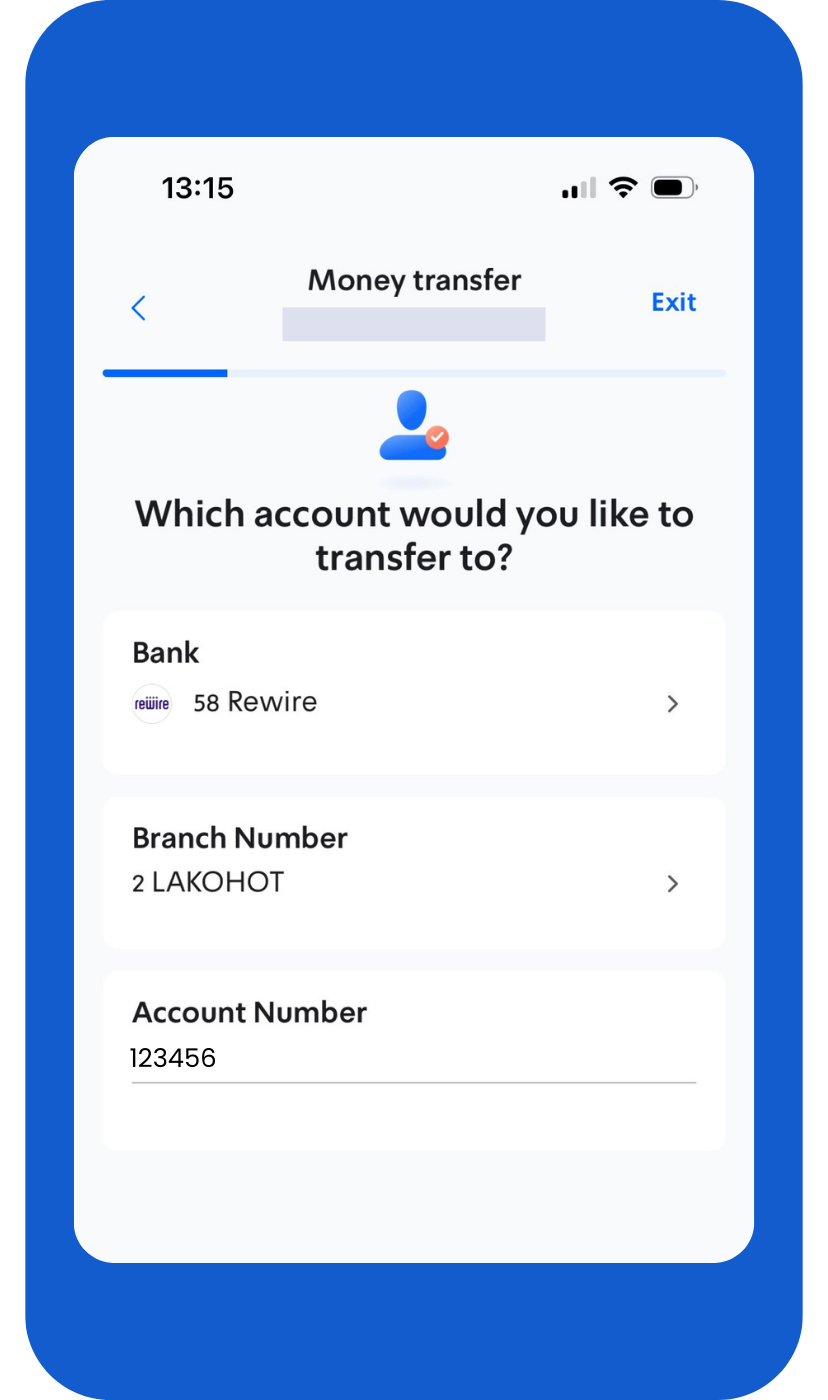
Task: Choose a different Branch Number
Action: 413,872
